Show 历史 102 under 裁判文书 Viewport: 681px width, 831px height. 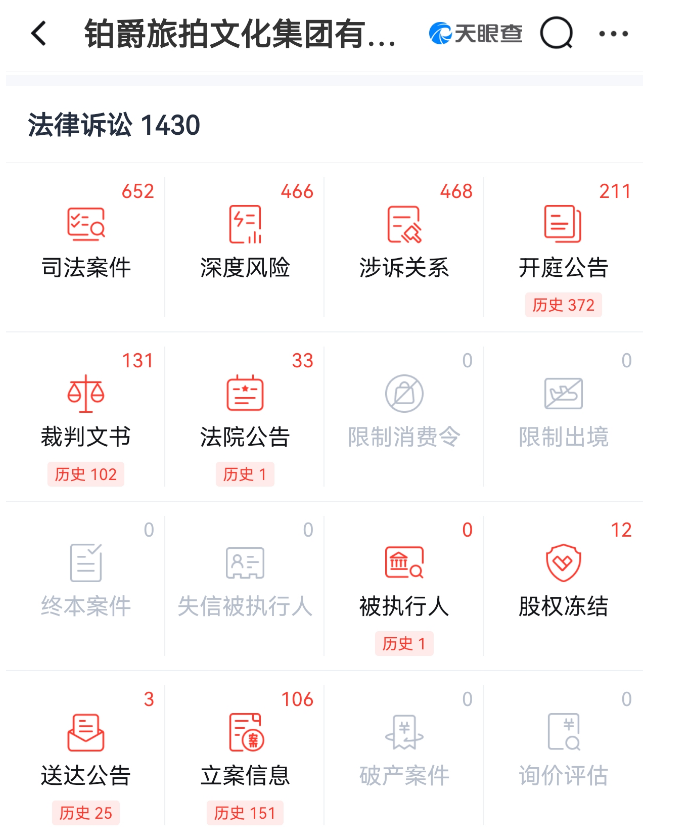point(86,474)
